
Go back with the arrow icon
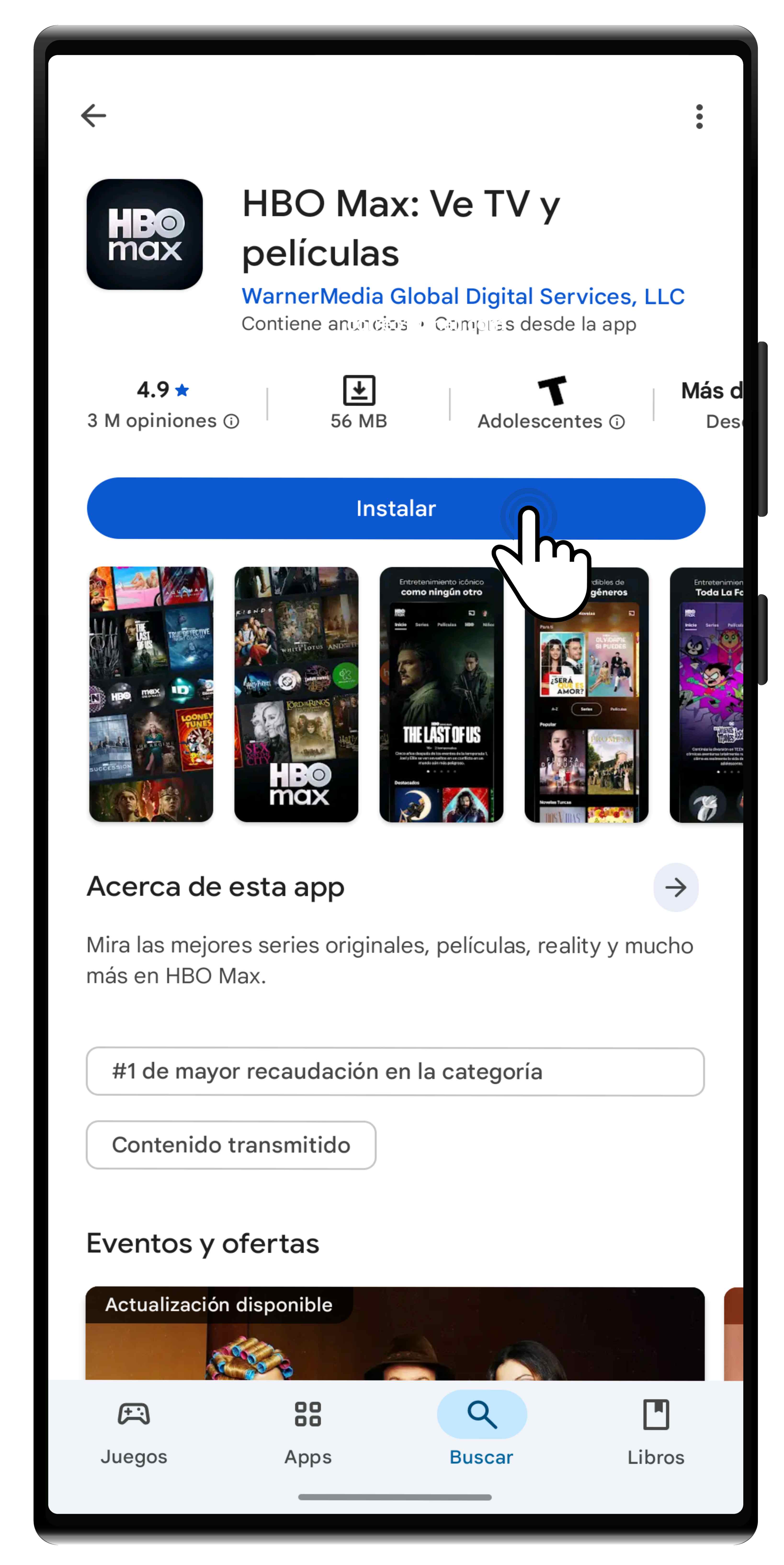tap(94, 115)
